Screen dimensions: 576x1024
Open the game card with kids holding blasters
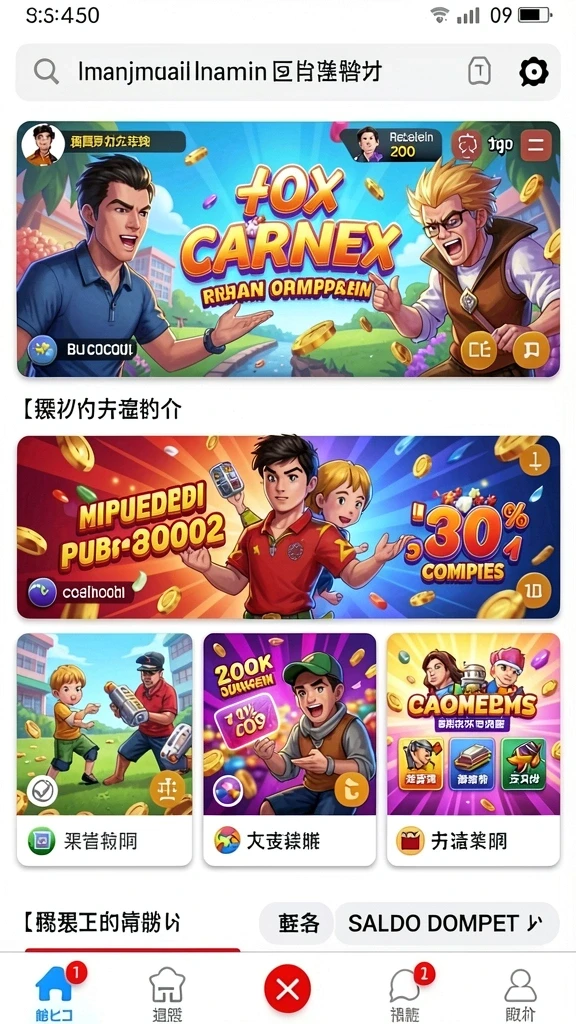pos(104,749)
